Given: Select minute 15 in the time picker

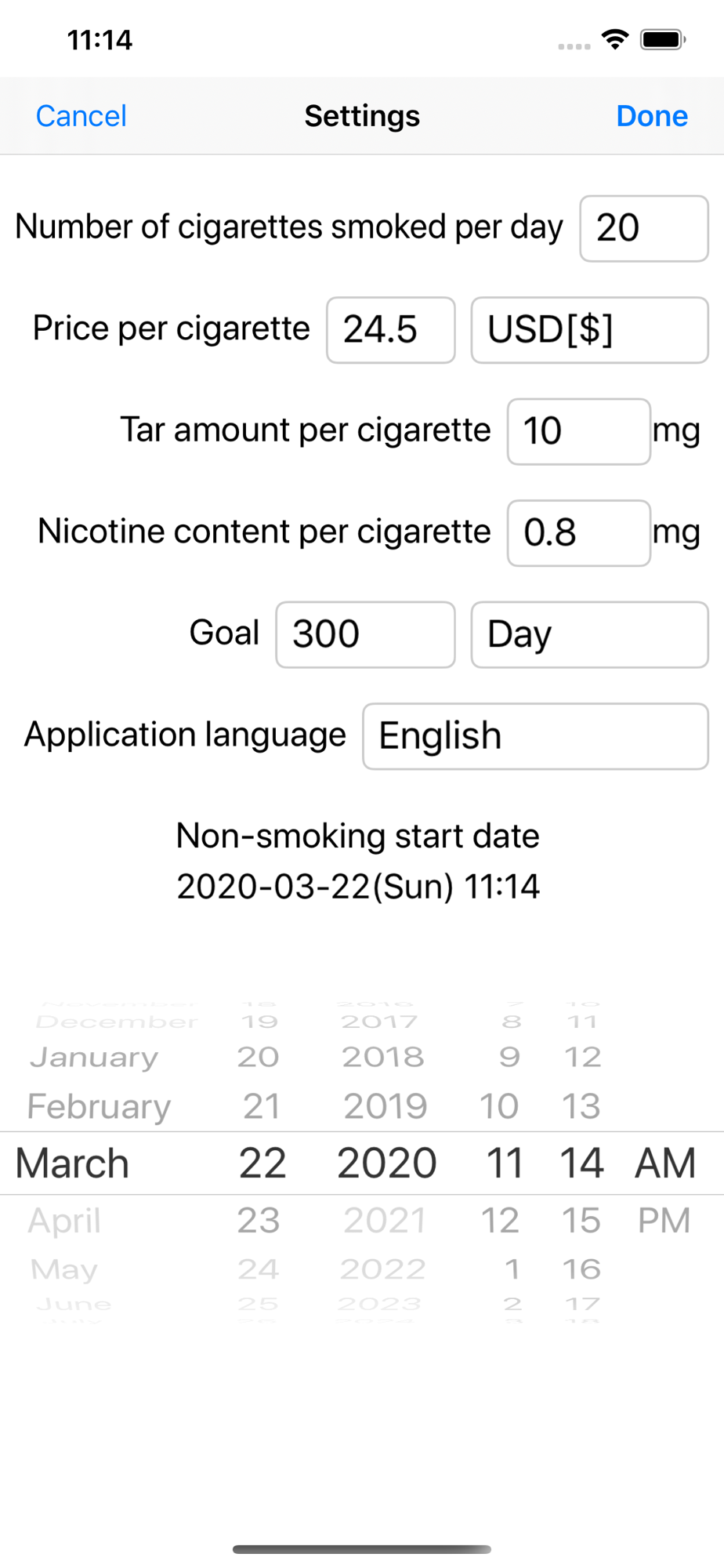Looking at the screenshot, I should click(581, 1220).
